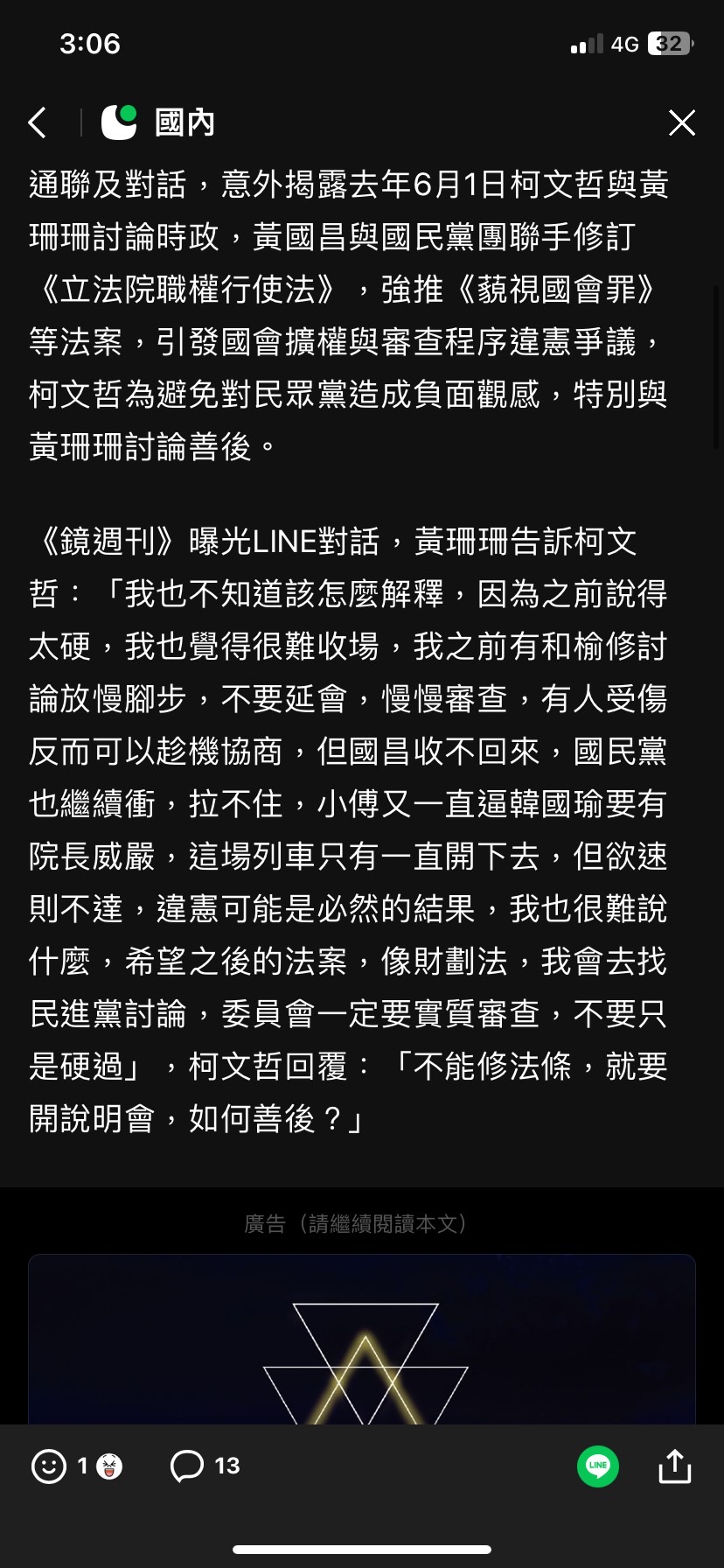The height and width of the screenshot is (1568, 724).
Task: Open the 13 comments
Action: [x=205, y=1466]
